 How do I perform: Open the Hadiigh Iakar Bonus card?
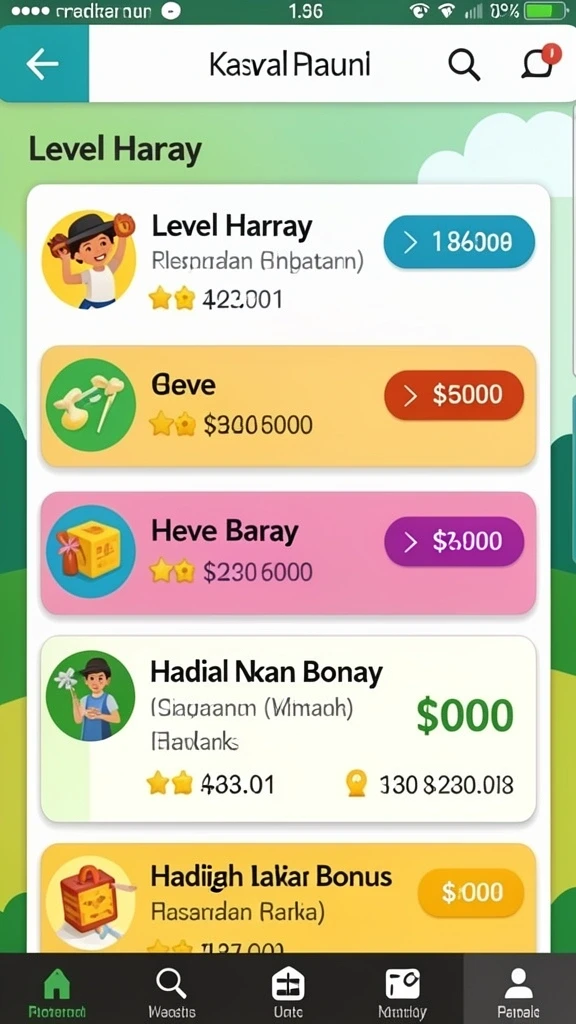click(x=288, y=898)
